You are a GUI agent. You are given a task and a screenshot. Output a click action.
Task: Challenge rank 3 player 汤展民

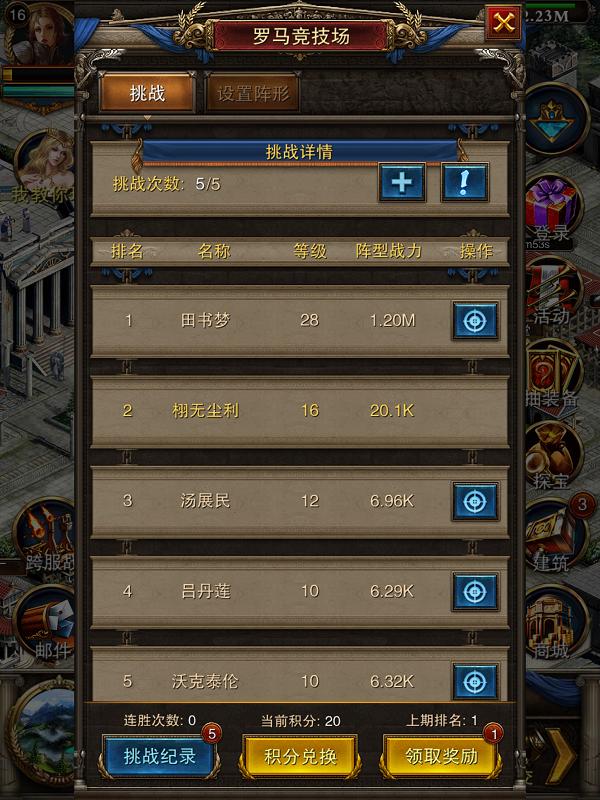click(x=475, y=501)
